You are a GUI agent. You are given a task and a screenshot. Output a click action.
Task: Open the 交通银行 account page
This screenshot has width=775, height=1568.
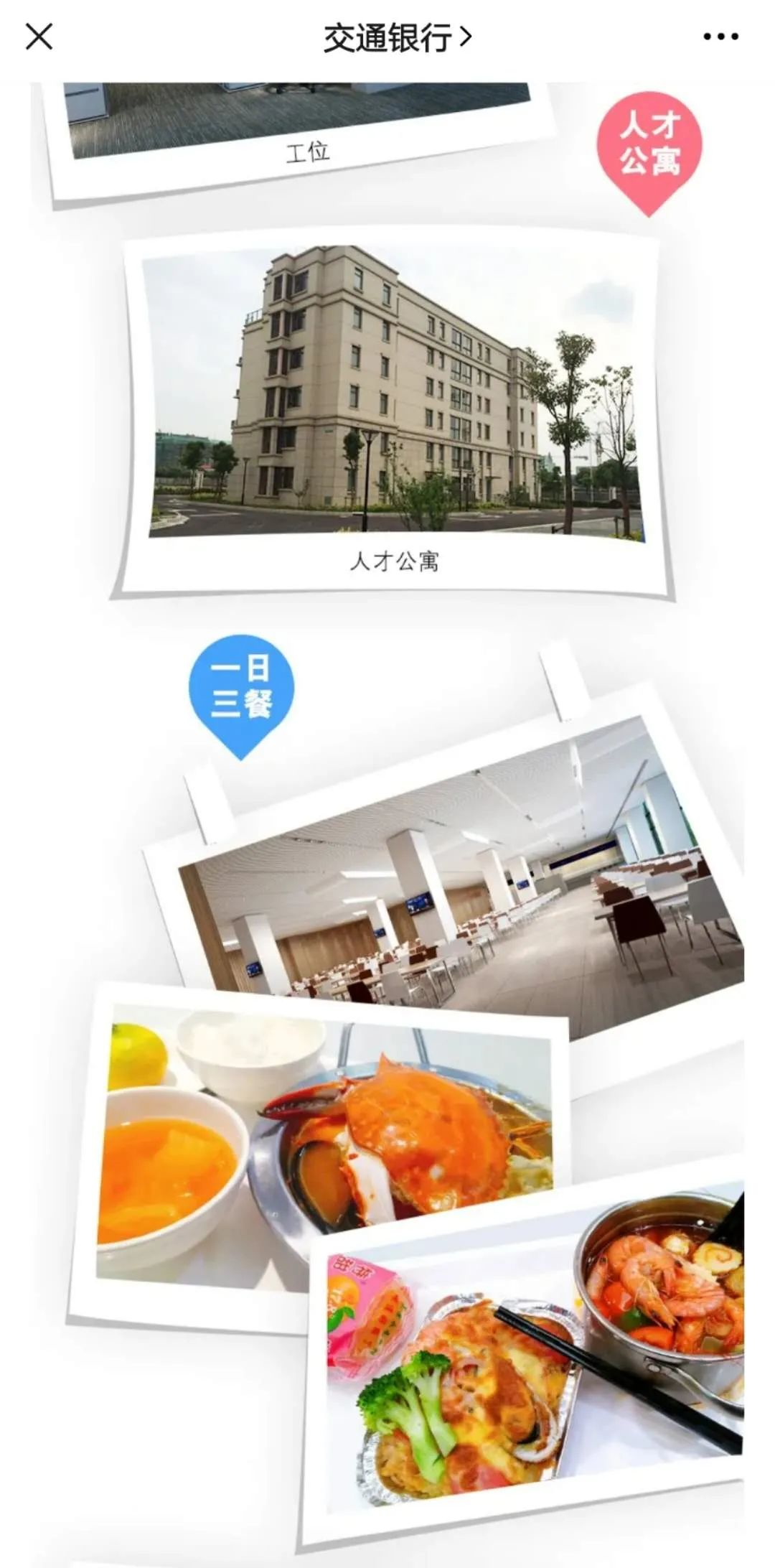pyautogui.click(x=397, y=37)
